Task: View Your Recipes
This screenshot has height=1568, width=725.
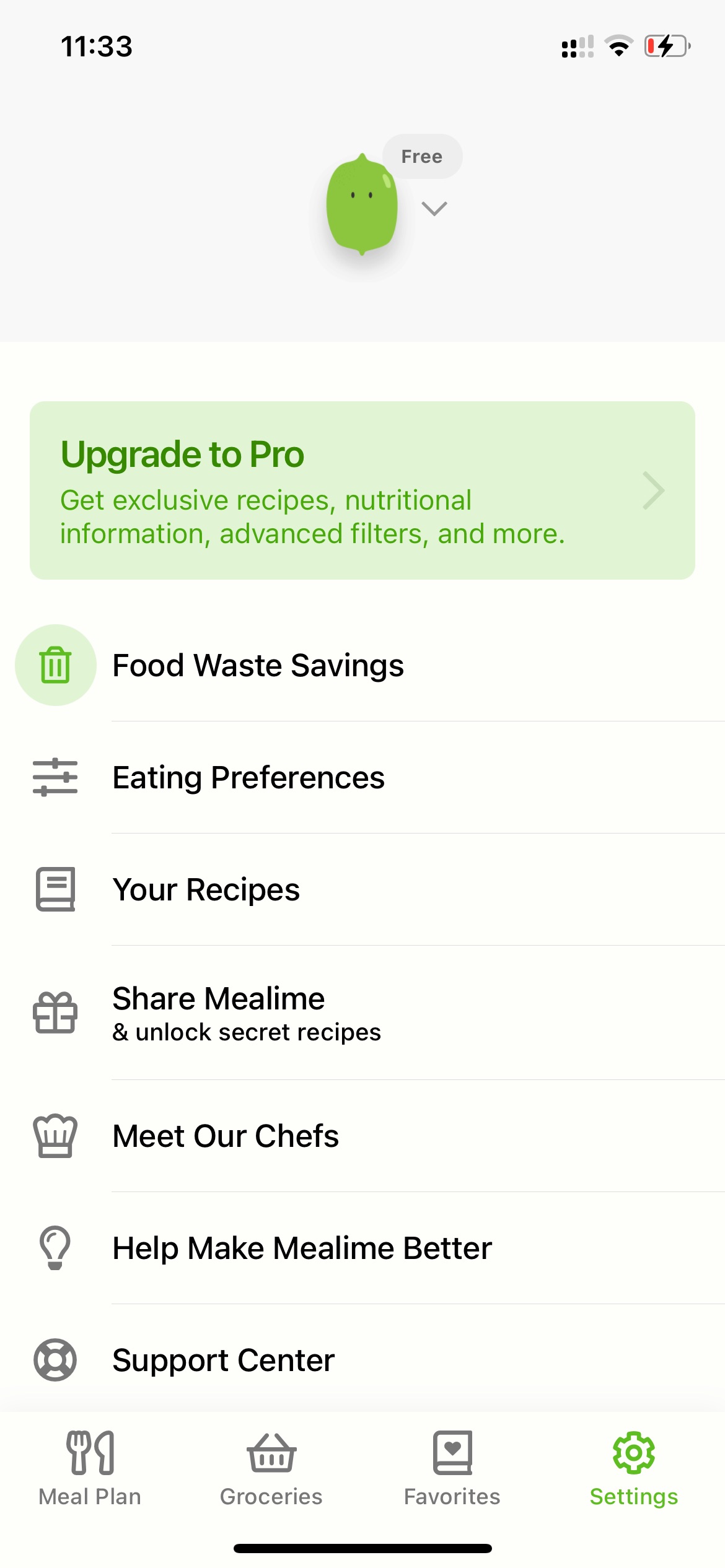Action: 362,889
